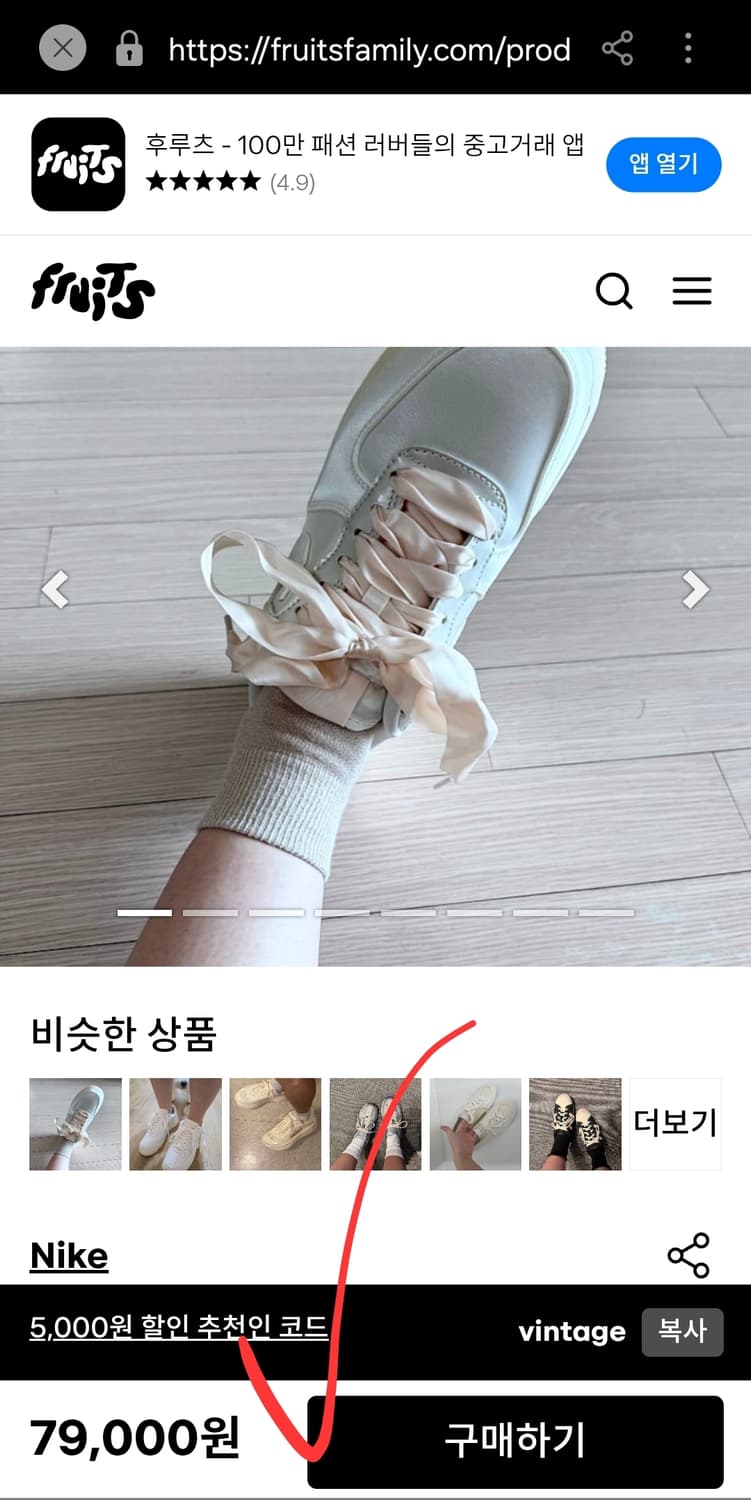Open the browser three-dot overflow menu

(x=688, y=49)
